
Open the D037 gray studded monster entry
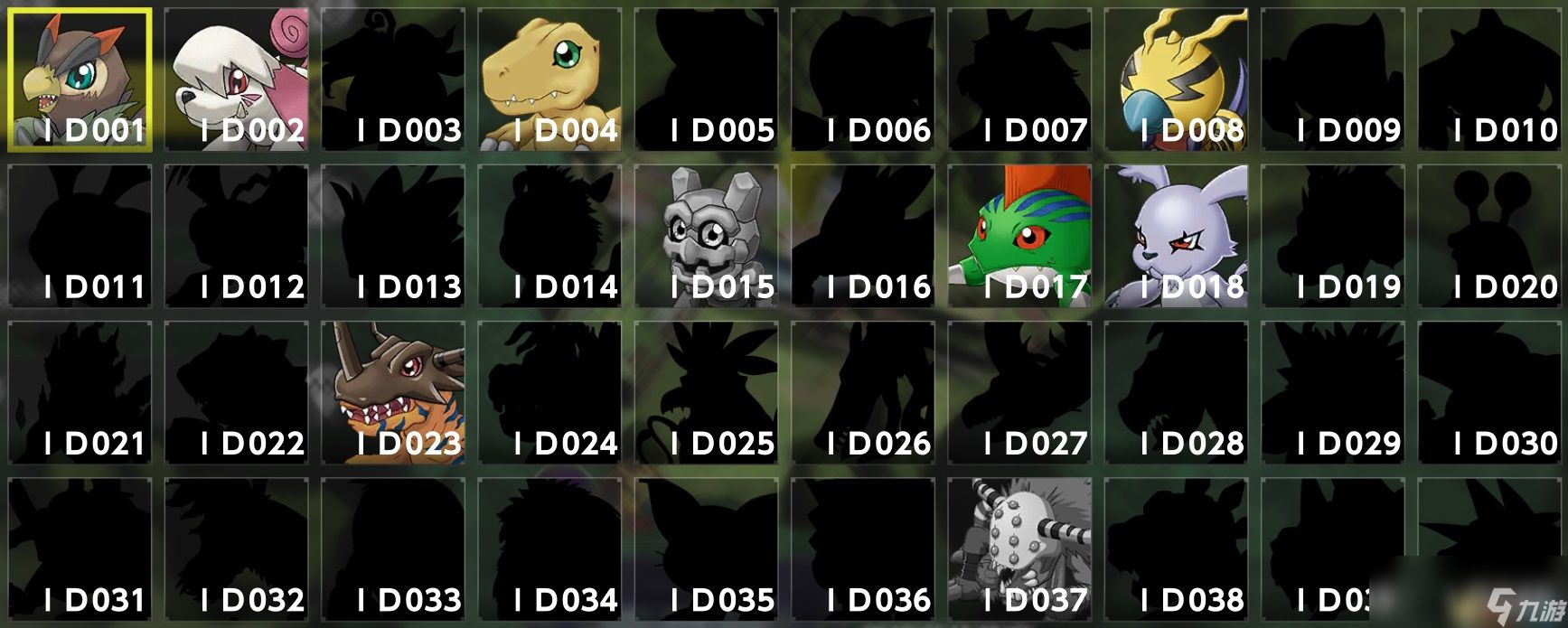point(1019,548)
